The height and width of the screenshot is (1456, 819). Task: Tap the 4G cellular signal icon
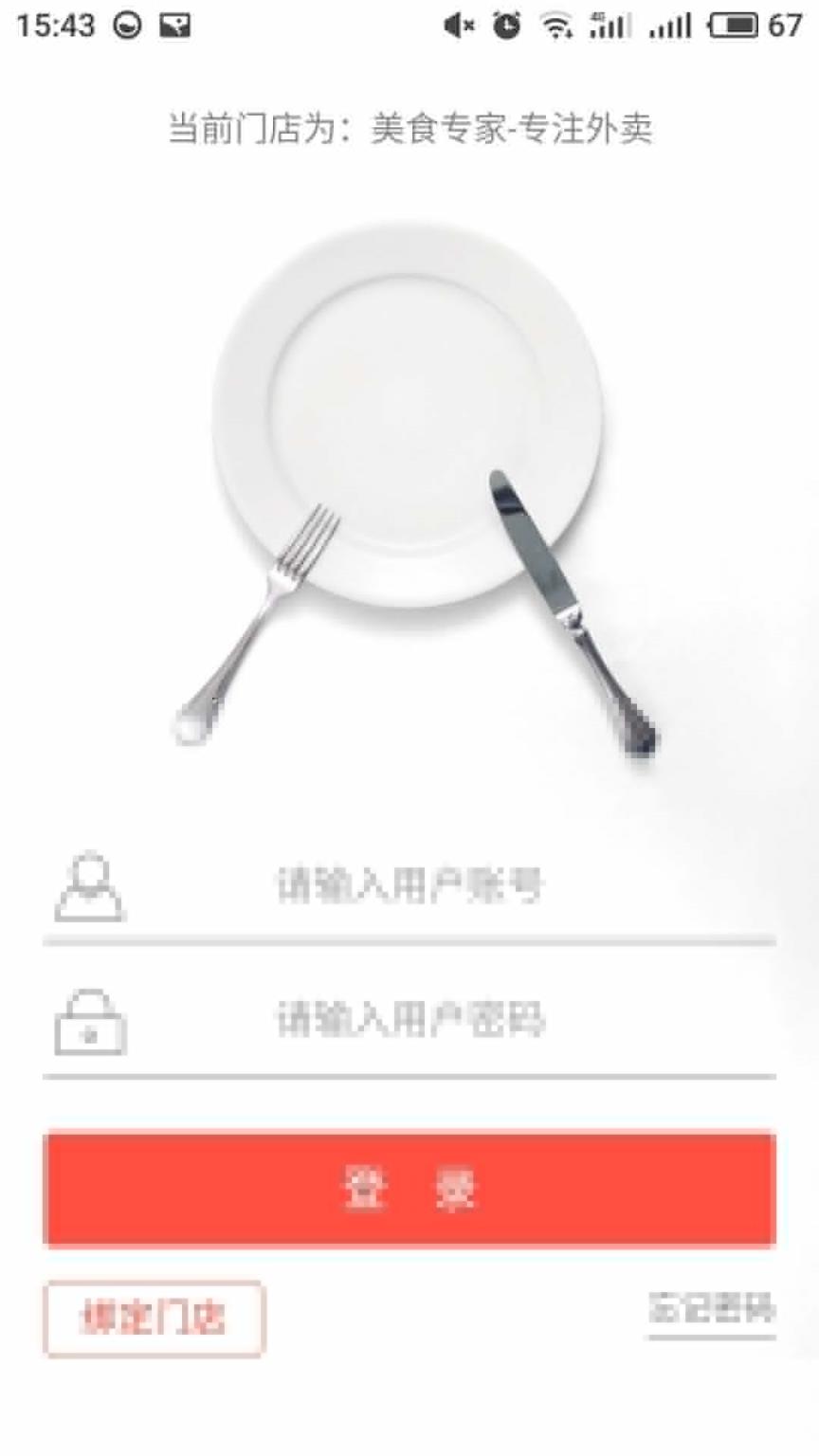tap(611, 26)
